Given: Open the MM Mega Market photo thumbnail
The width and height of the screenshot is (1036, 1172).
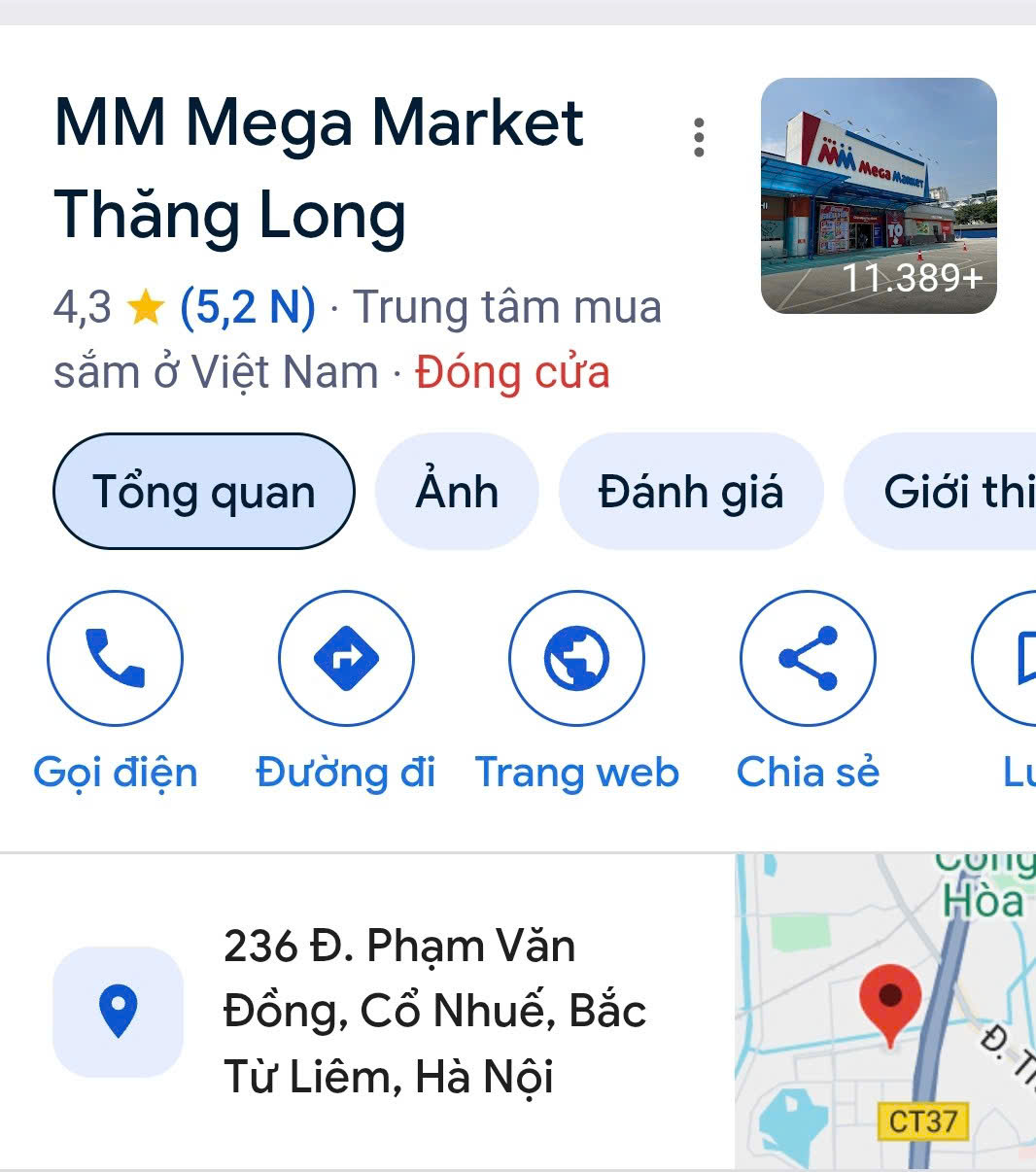Looking at the screenshot, I should (879, 196).
